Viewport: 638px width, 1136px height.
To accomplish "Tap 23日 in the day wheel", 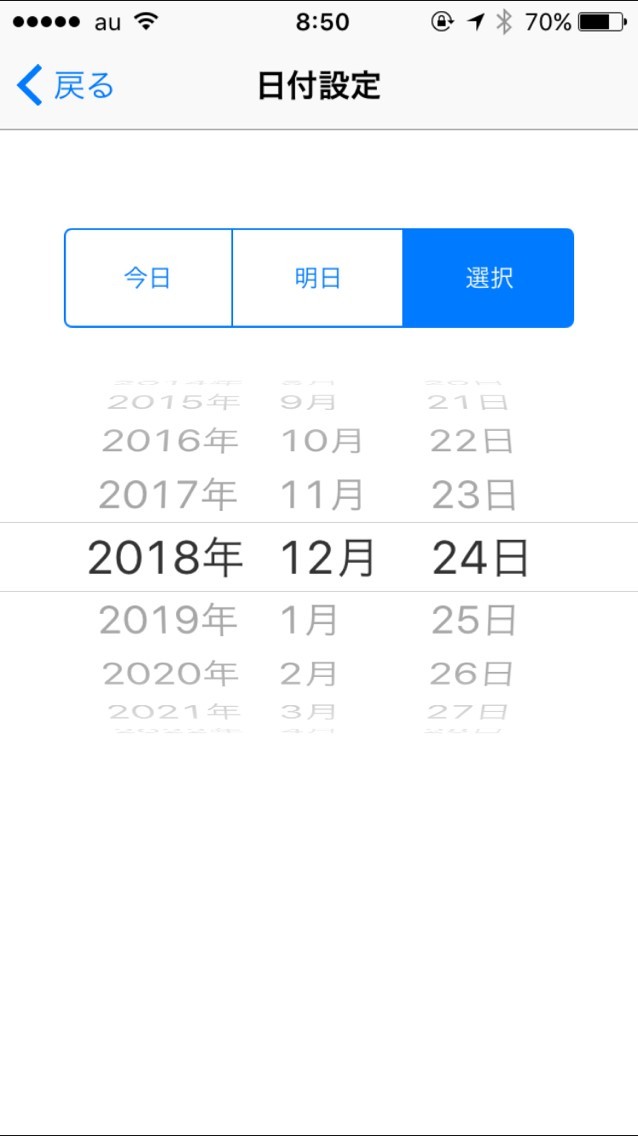I will 474,495.
